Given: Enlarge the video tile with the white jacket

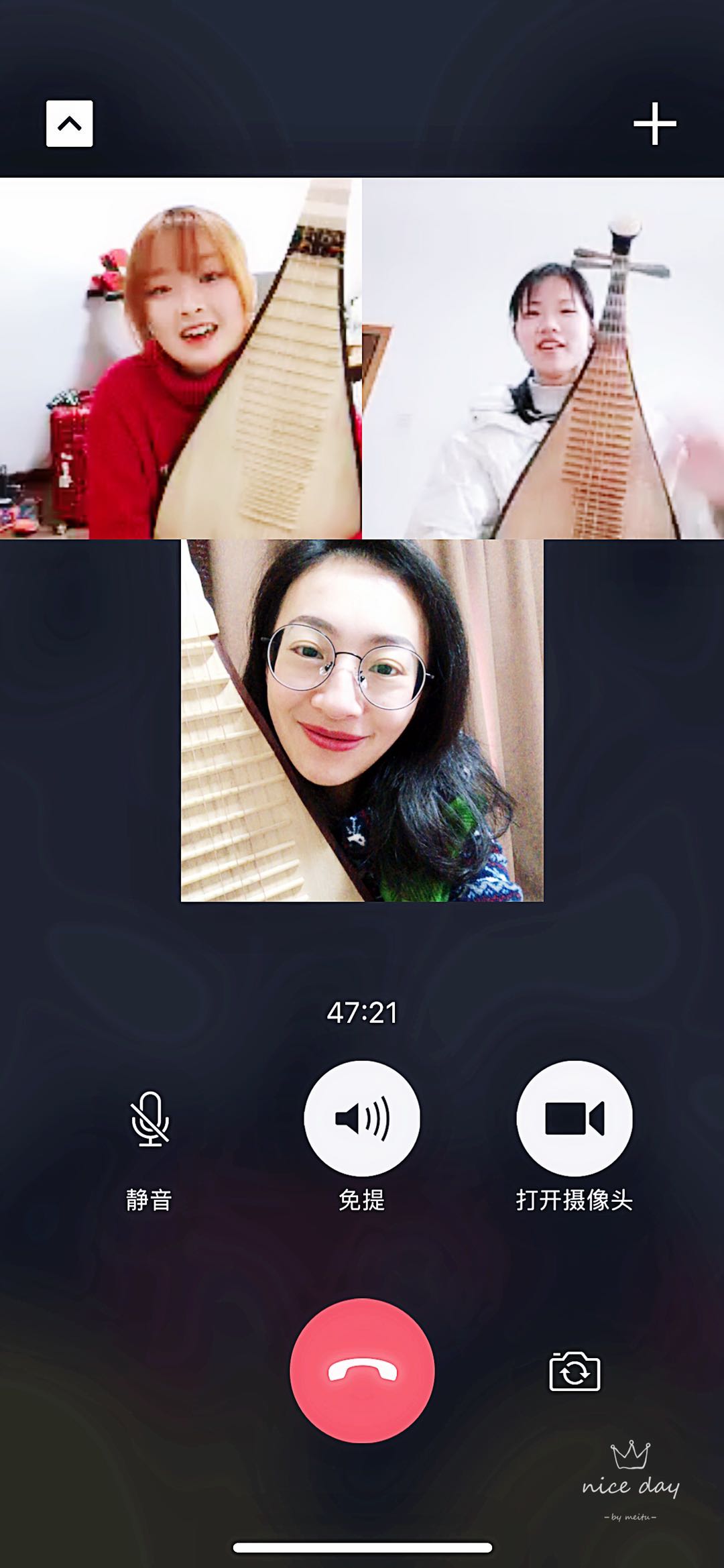Looking at the screenshot, I should (x=543, y=358).
